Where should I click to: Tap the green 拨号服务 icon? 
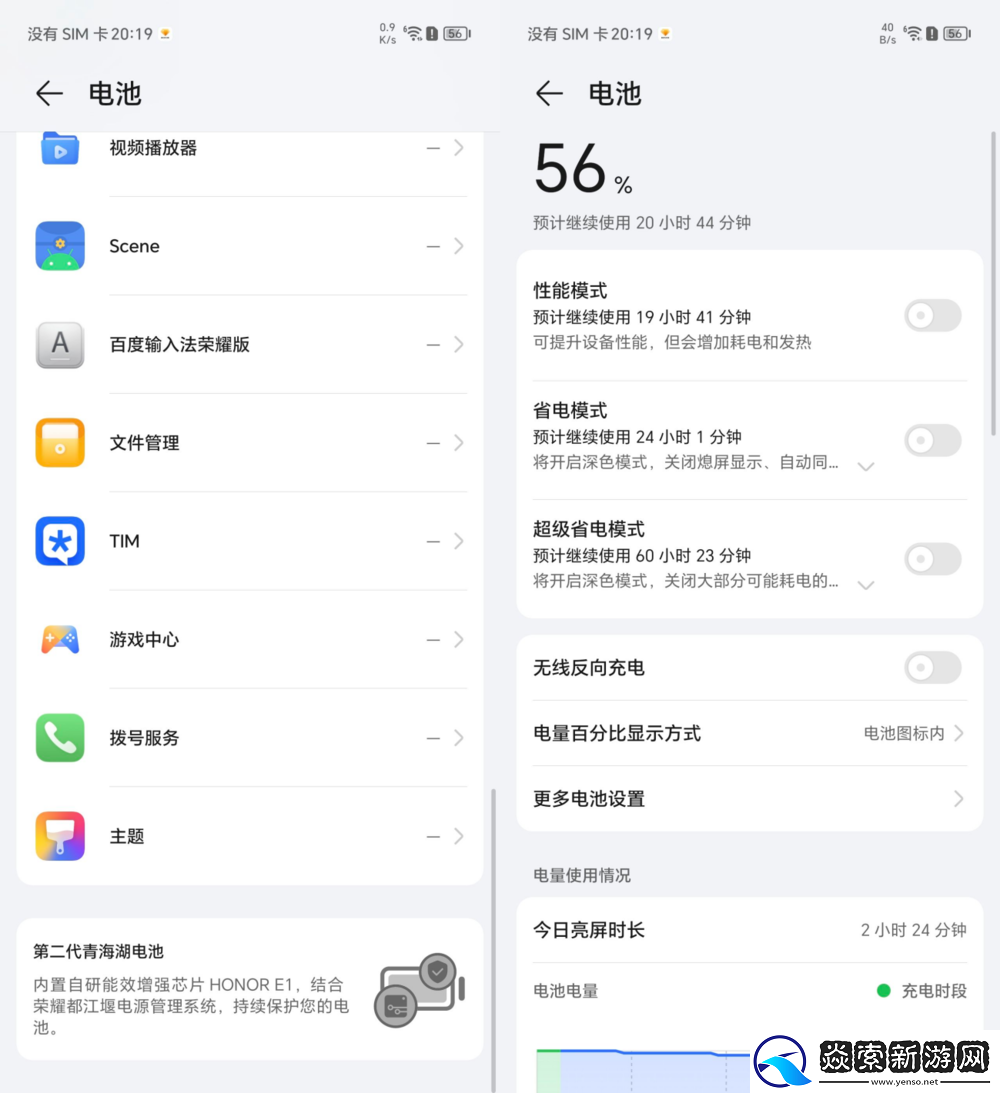tap(60, 738)
